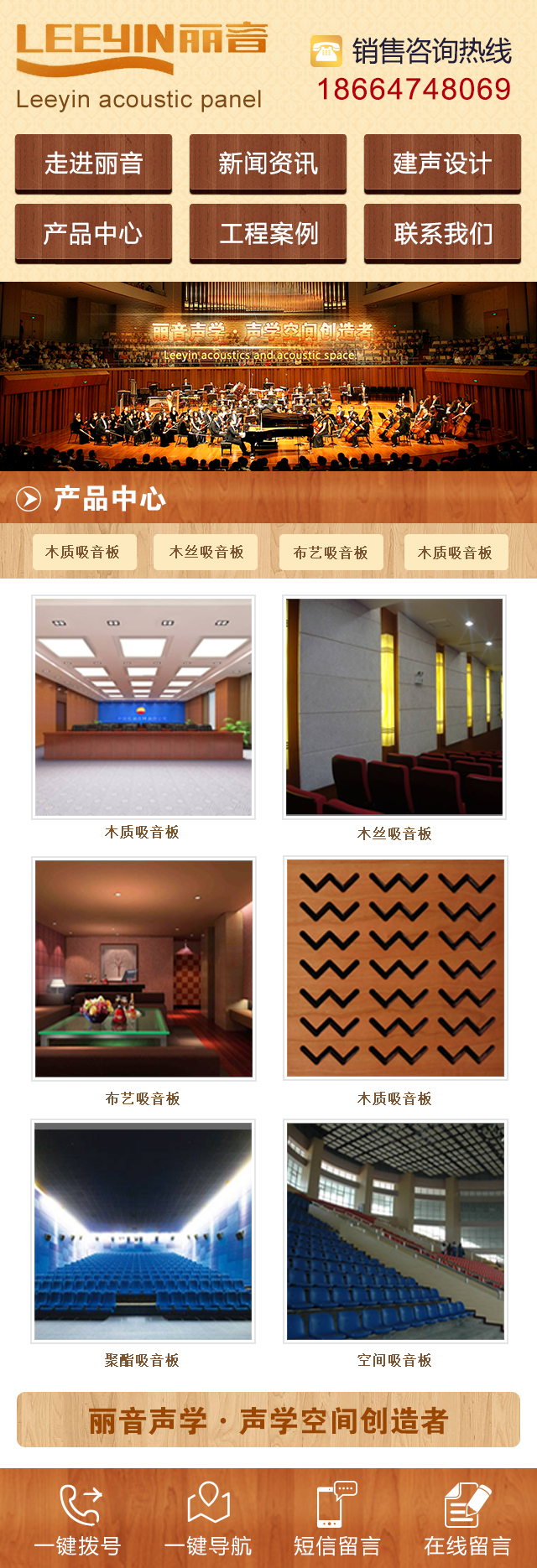Viewport: 537px width, 1568px height.
Task: Open the 走进丽音 menu button
Action: pyautogui.click(x=93, y=164)
